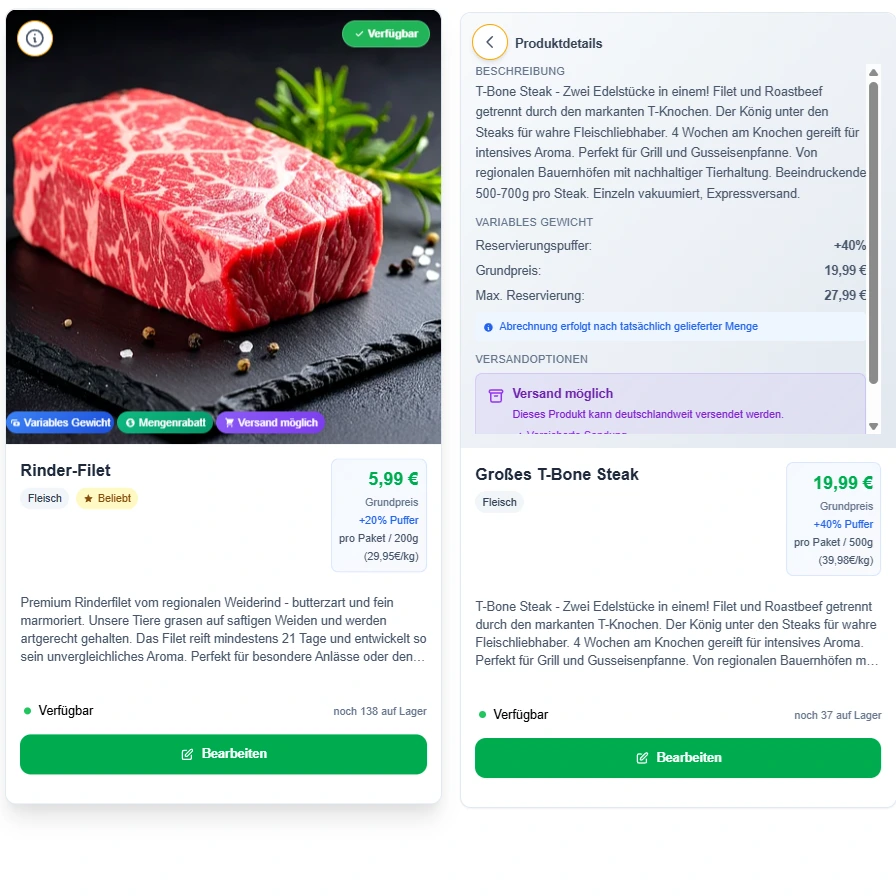The height and width of the screenshot is (896, 896).
Task: Tap the Mengenrabatt badge
Action: (165, 423)
